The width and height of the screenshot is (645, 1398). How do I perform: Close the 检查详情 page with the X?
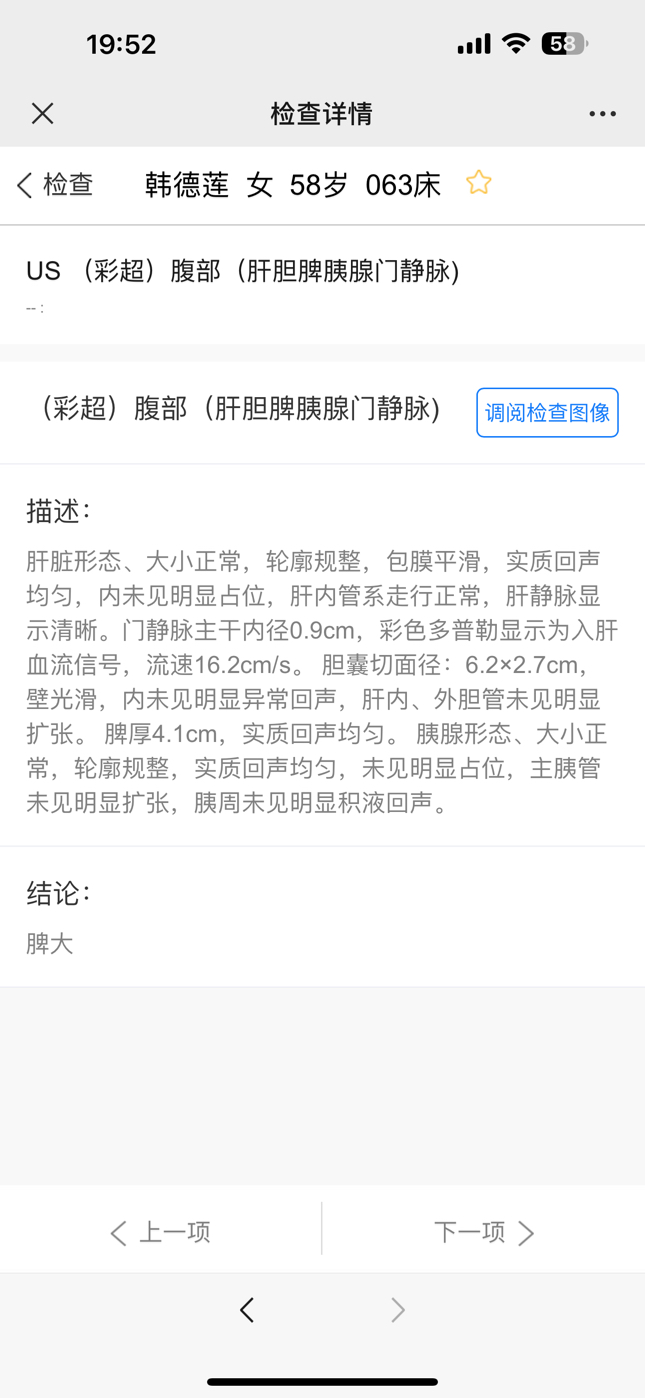coord(42,113)
